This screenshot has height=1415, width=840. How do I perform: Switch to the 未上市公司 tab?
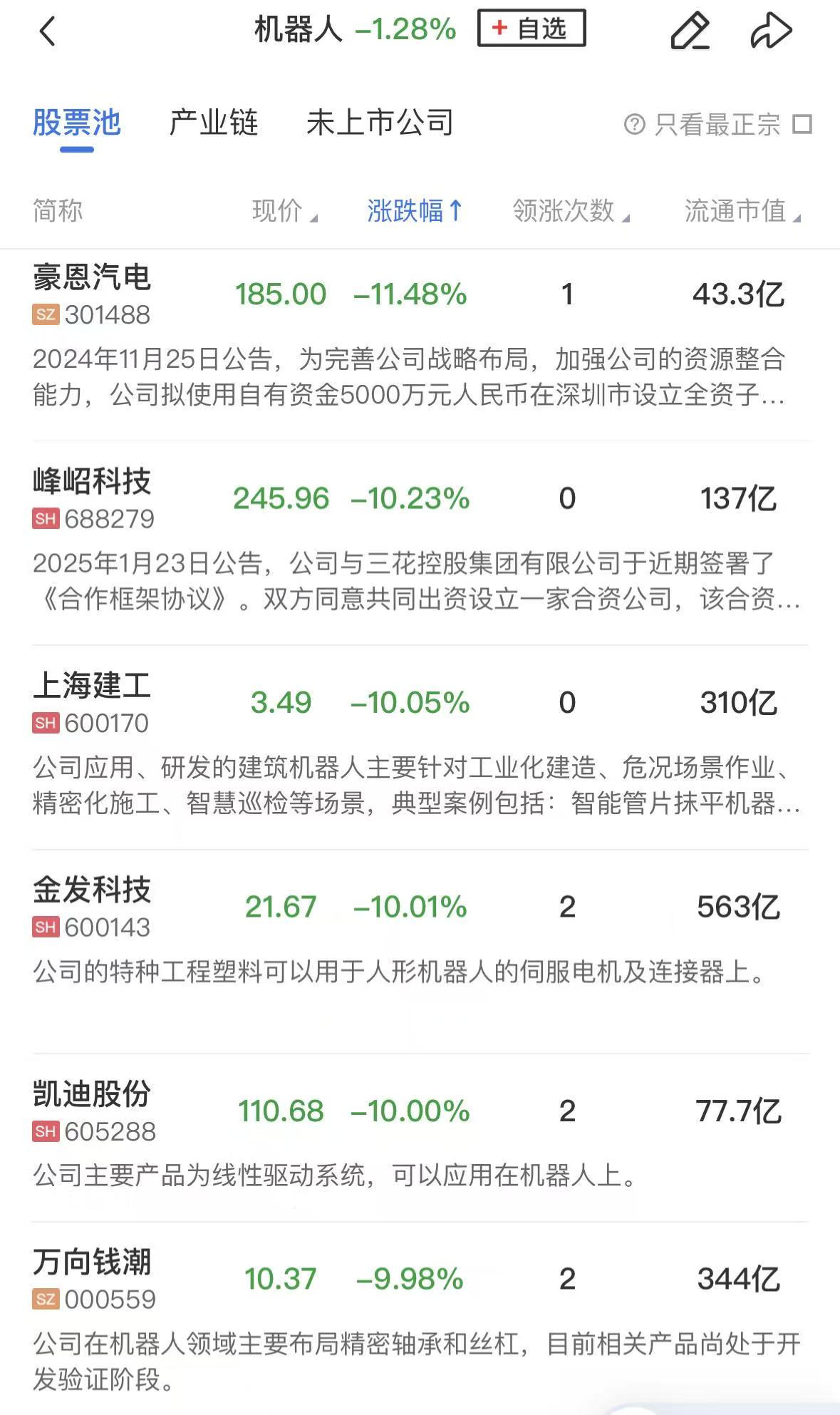tap(380, 123)
